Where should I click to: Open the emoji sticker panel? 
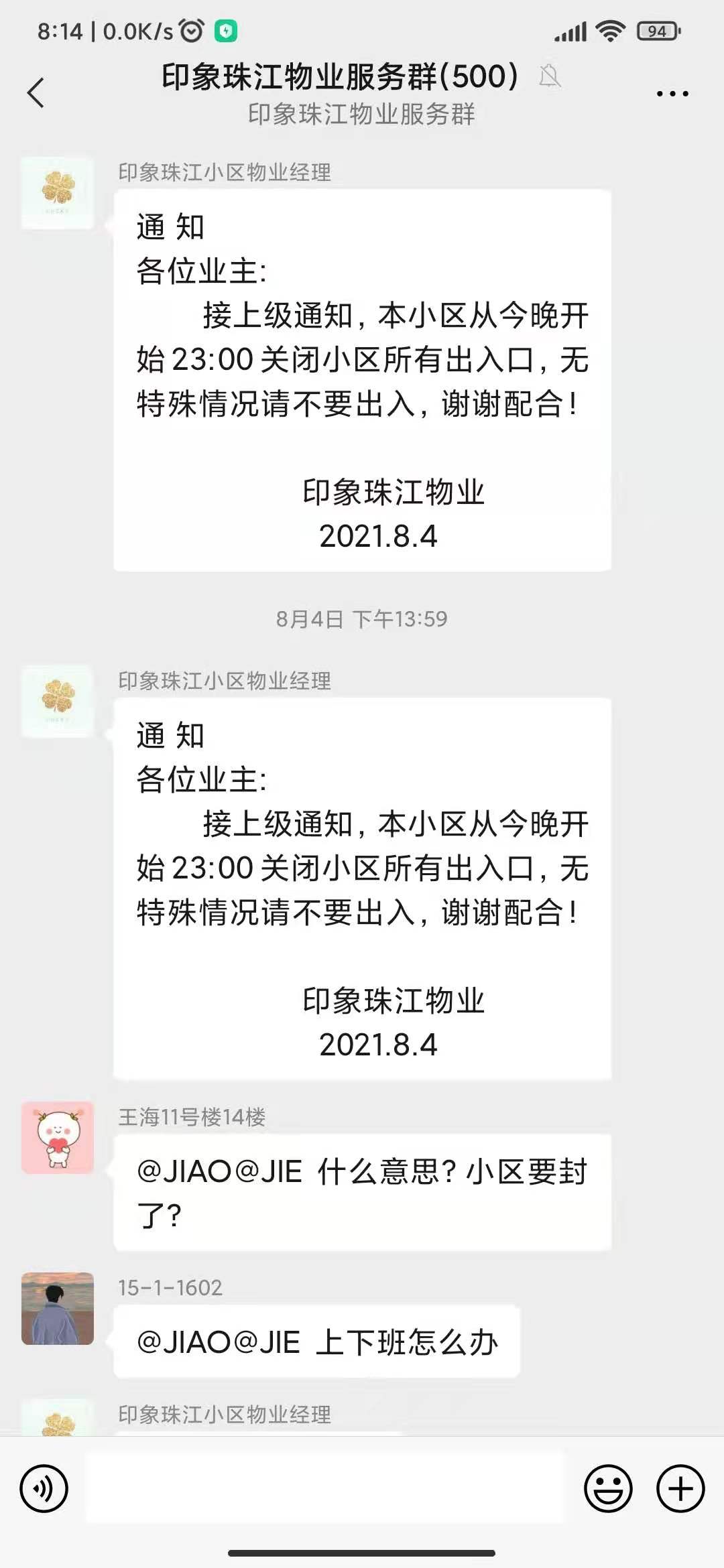[608, 1489]
